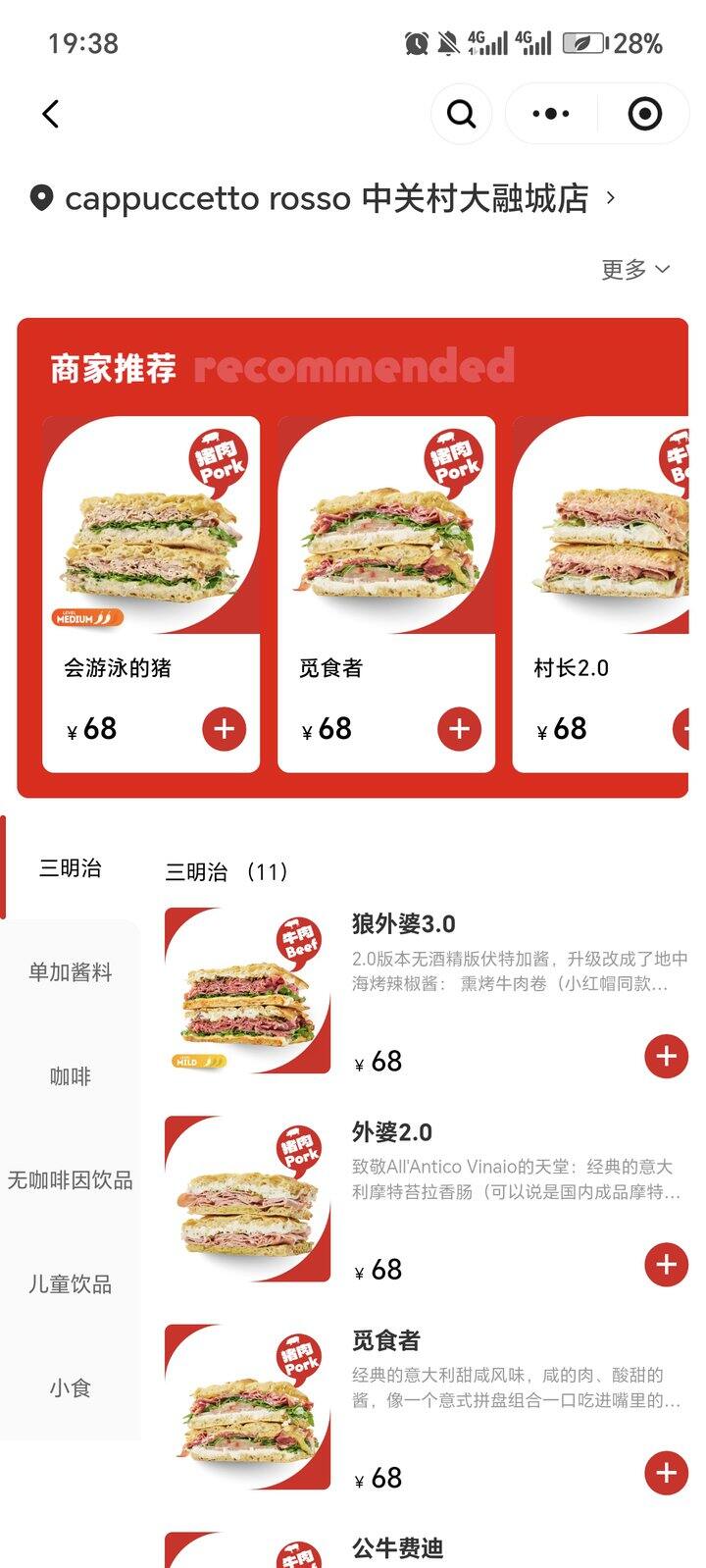
Task: Show 无咖啡因饮品 category
Action: pyautogui.click(x=70, y=1180)
